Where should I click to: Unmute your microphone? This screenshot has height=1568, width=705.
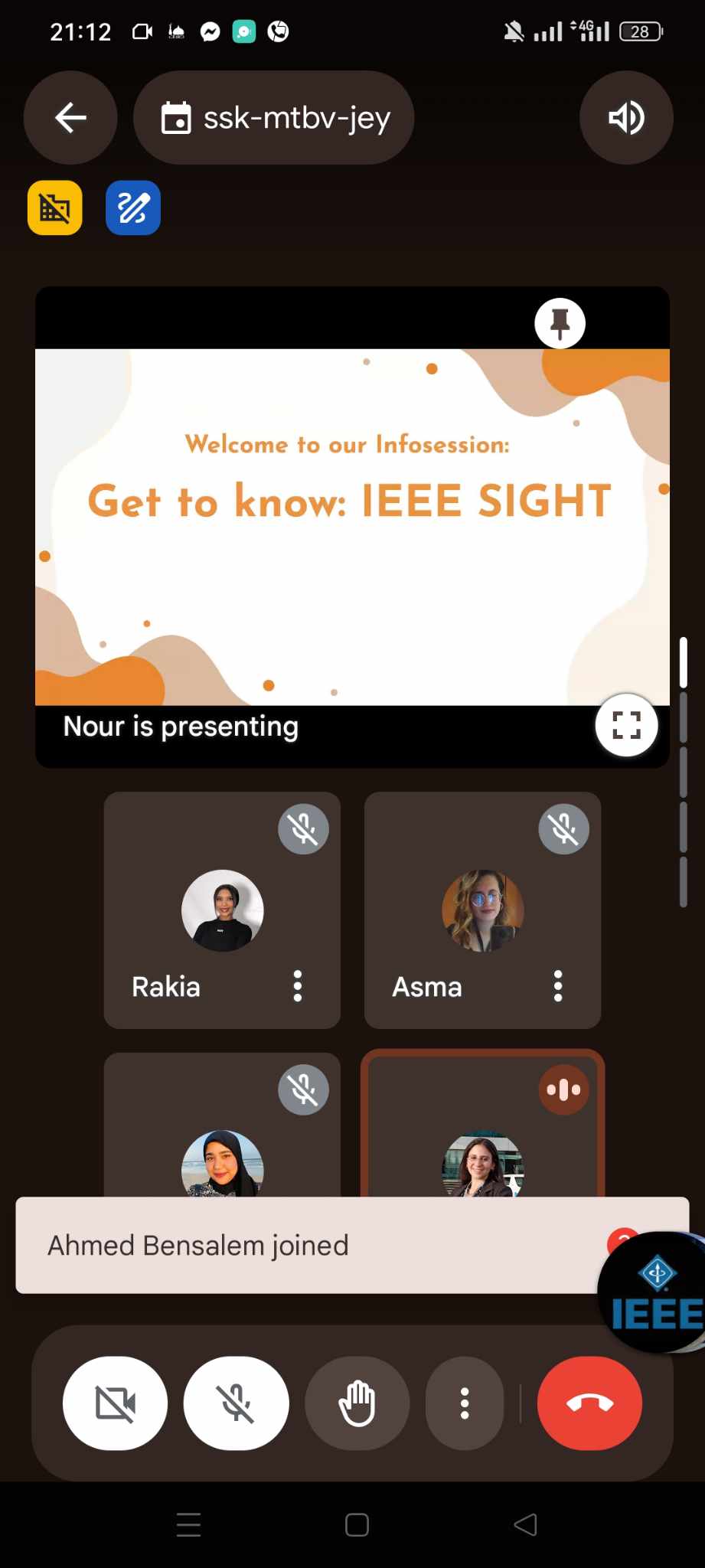click(237, 1403)
